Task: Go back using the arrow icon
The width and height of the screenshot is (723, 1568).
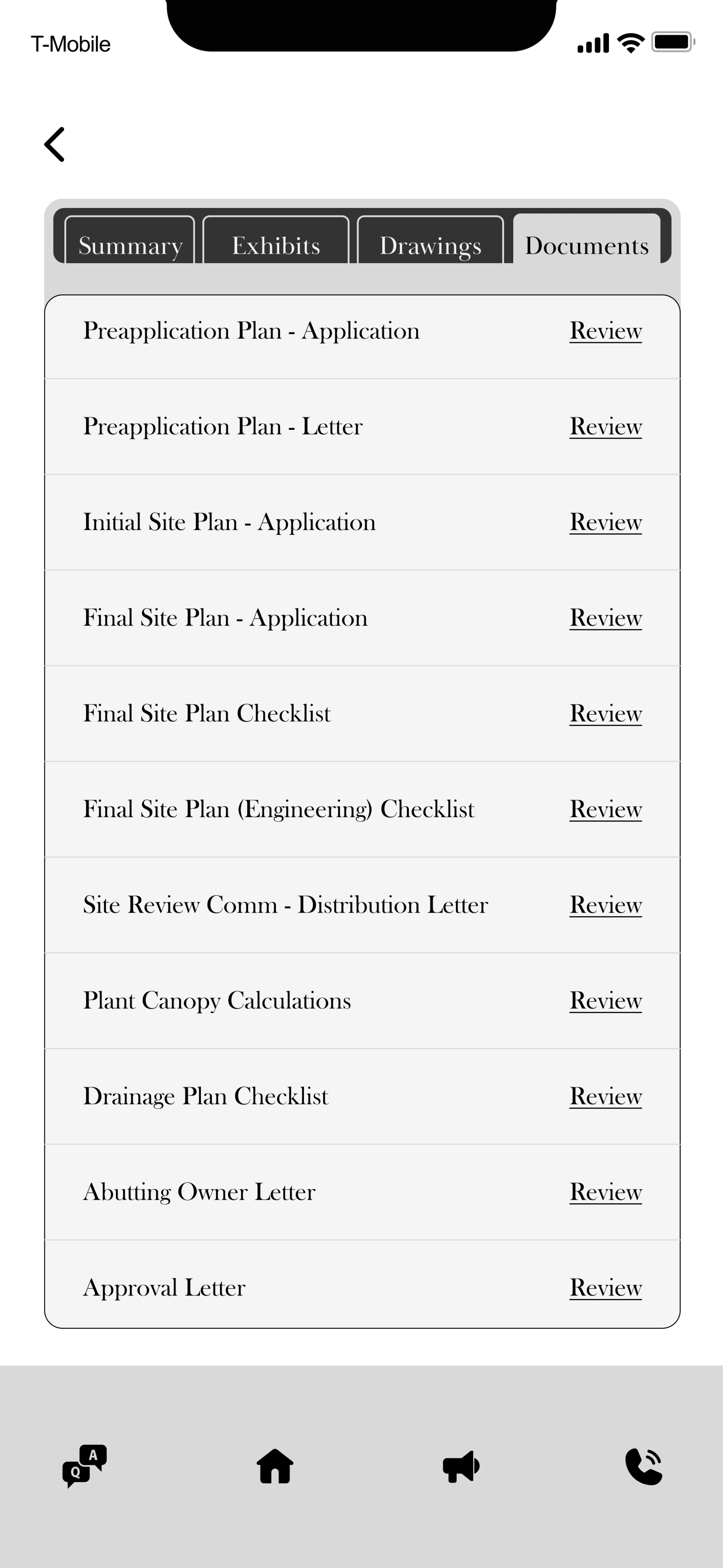Action: coord(54,144)
